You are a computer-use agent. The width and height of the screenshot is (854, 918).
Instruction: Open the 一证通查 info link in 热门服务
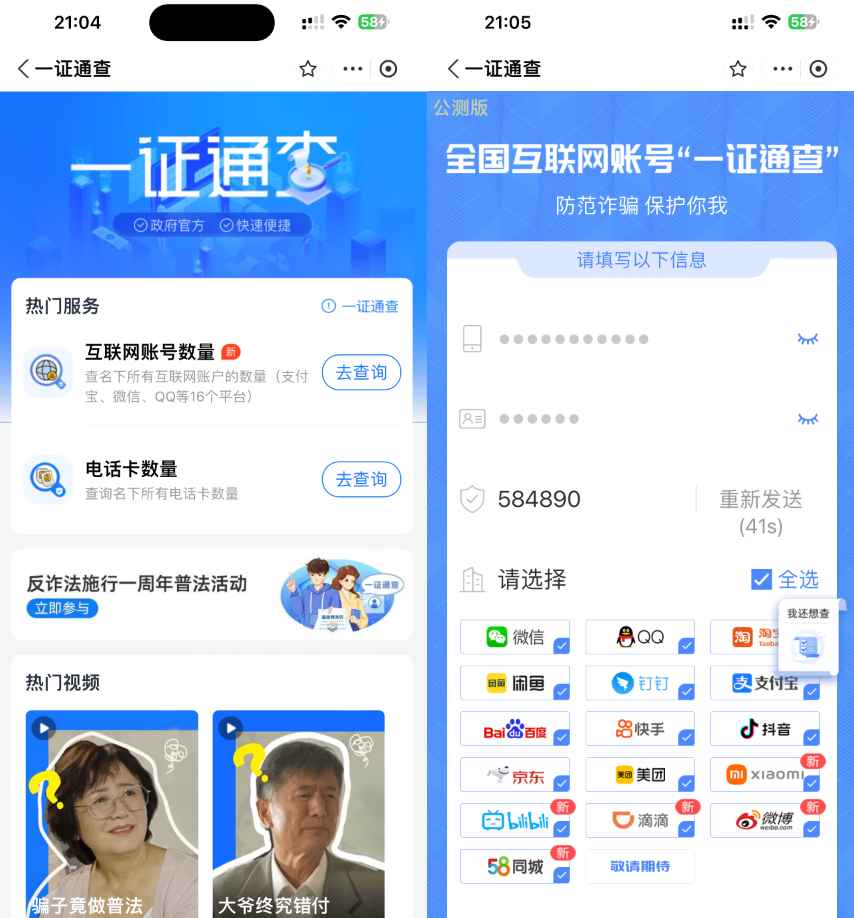pos(360,306)
